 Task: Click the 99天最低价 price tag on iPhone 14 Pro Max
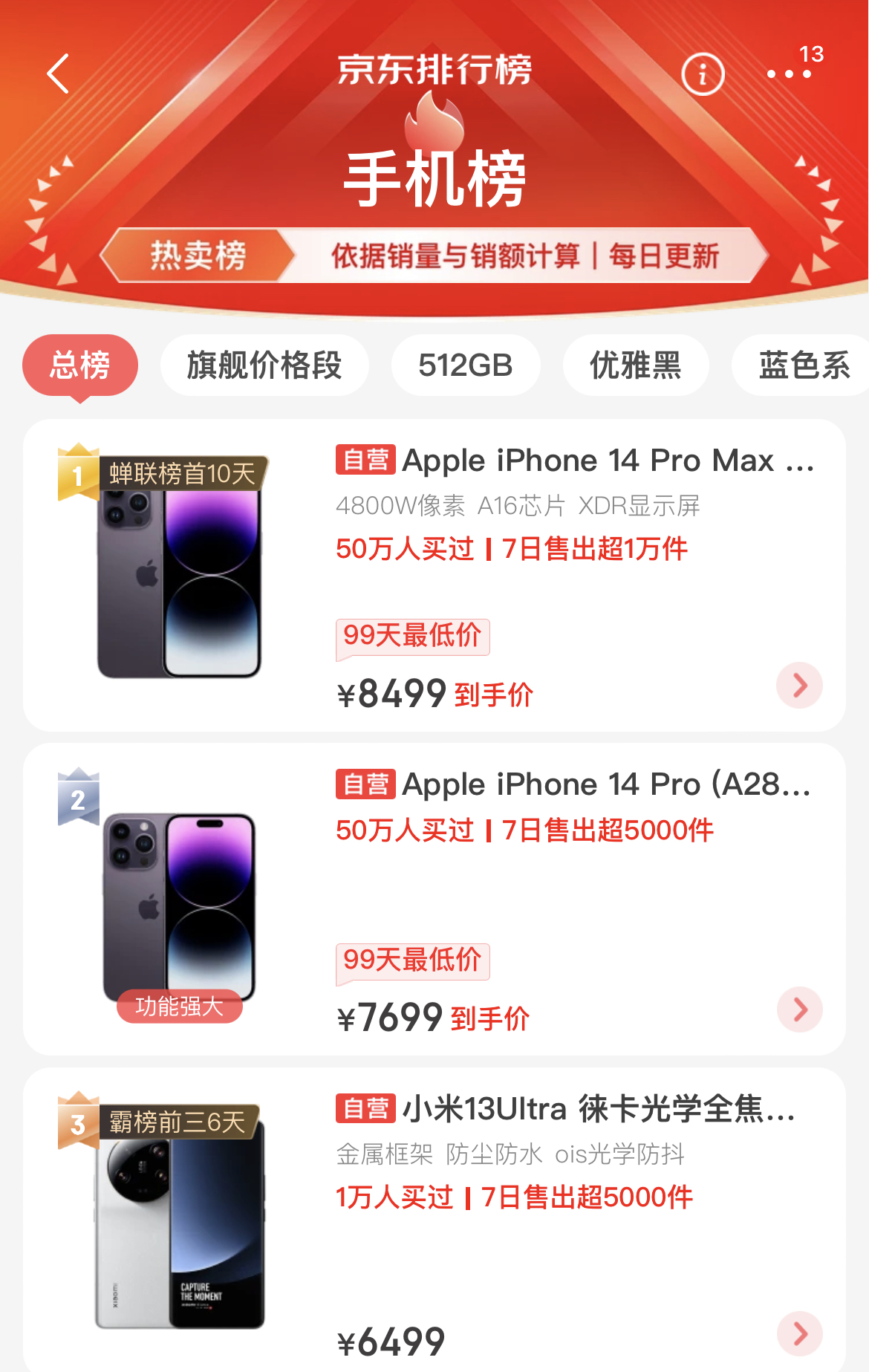413,637
